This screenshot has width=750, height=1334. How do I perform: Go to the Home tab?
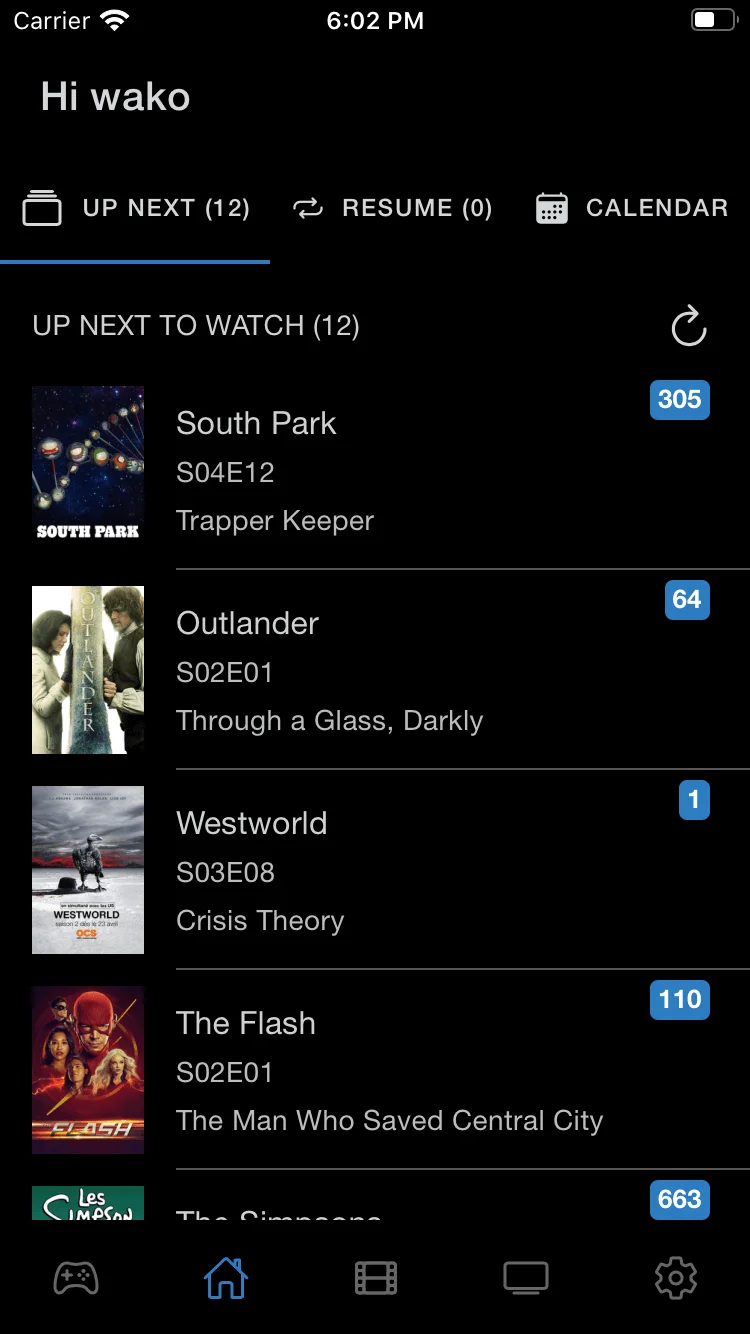226,1278
